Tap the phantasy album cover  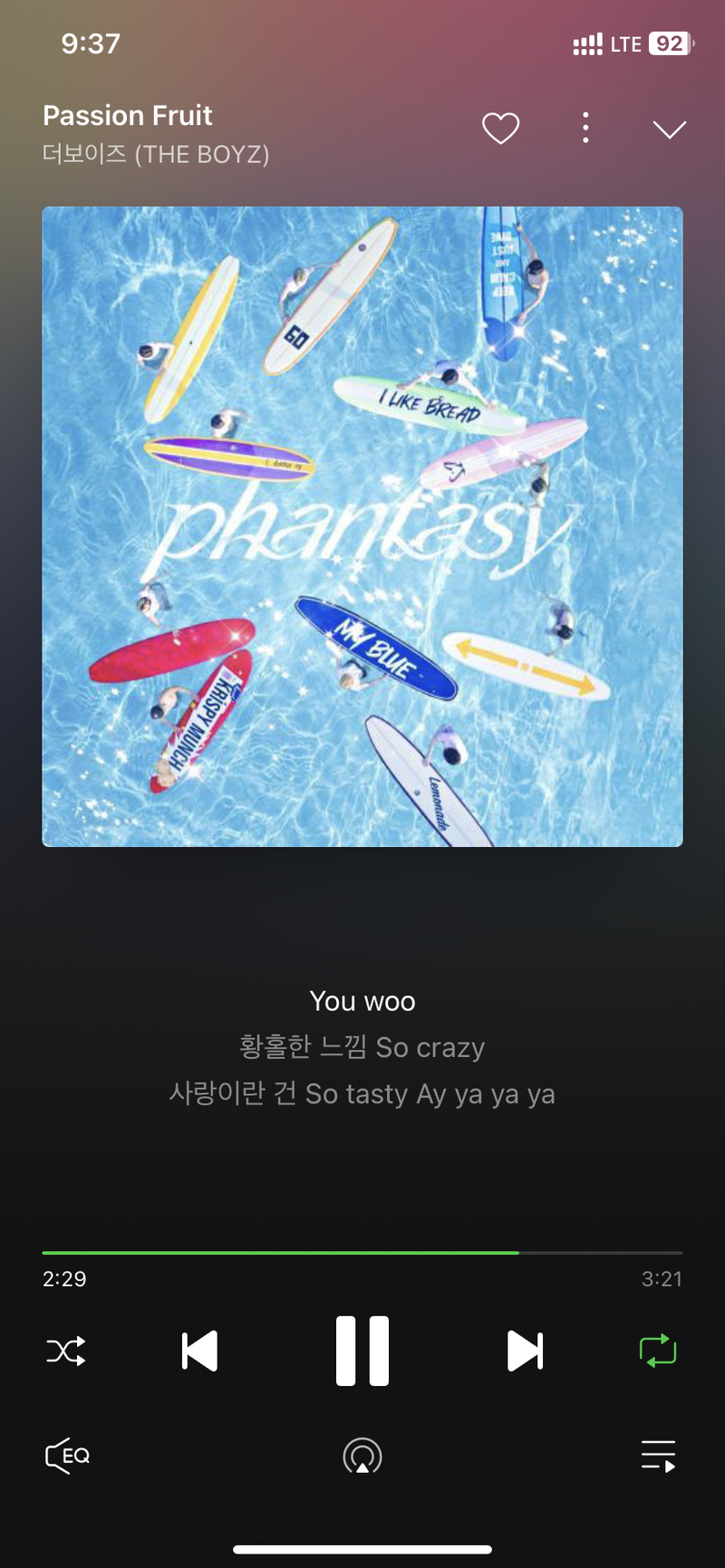click(362, 526)
